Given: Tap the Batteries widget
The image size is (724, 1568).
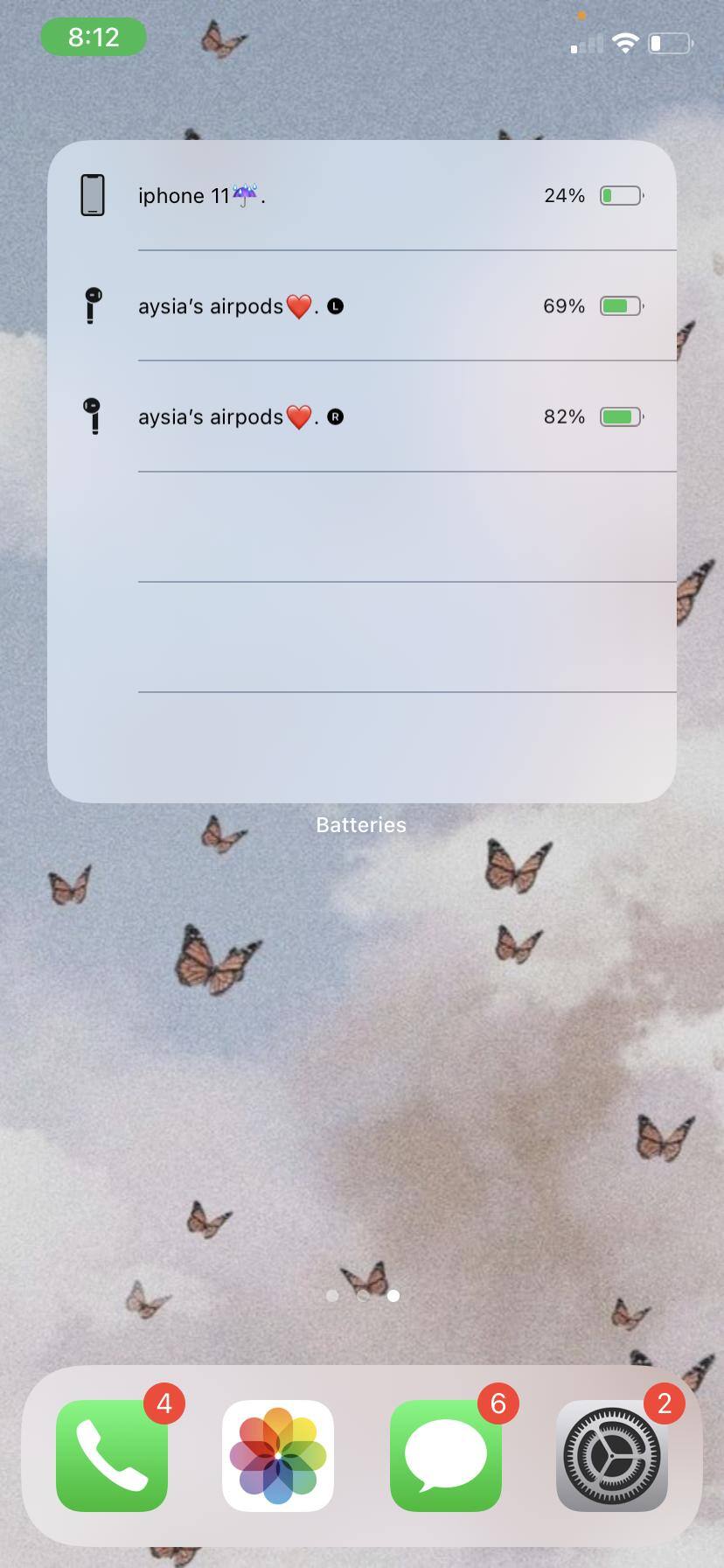Looking at the screenshot, I should 362,471.
